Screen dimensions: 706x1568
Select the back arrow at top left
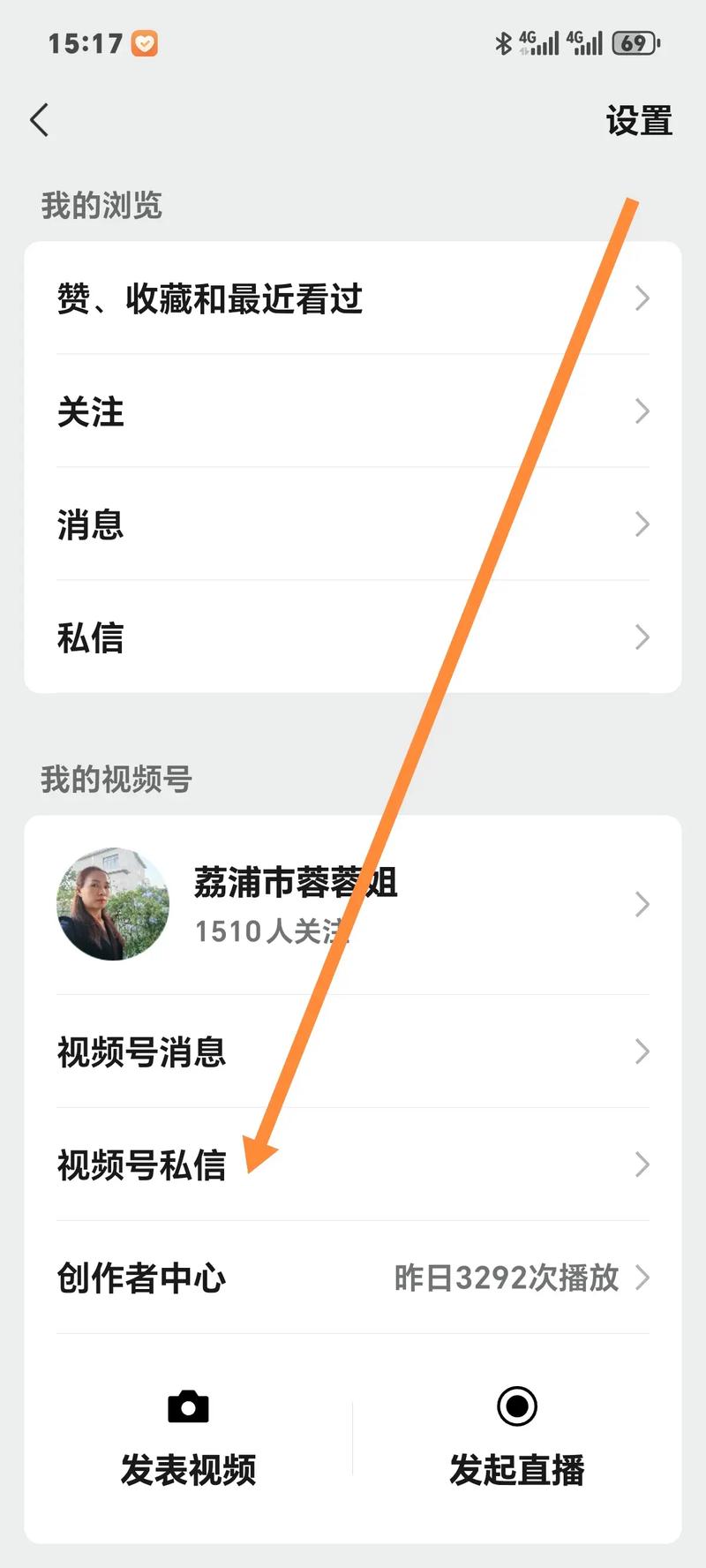(x=38, y=119)
